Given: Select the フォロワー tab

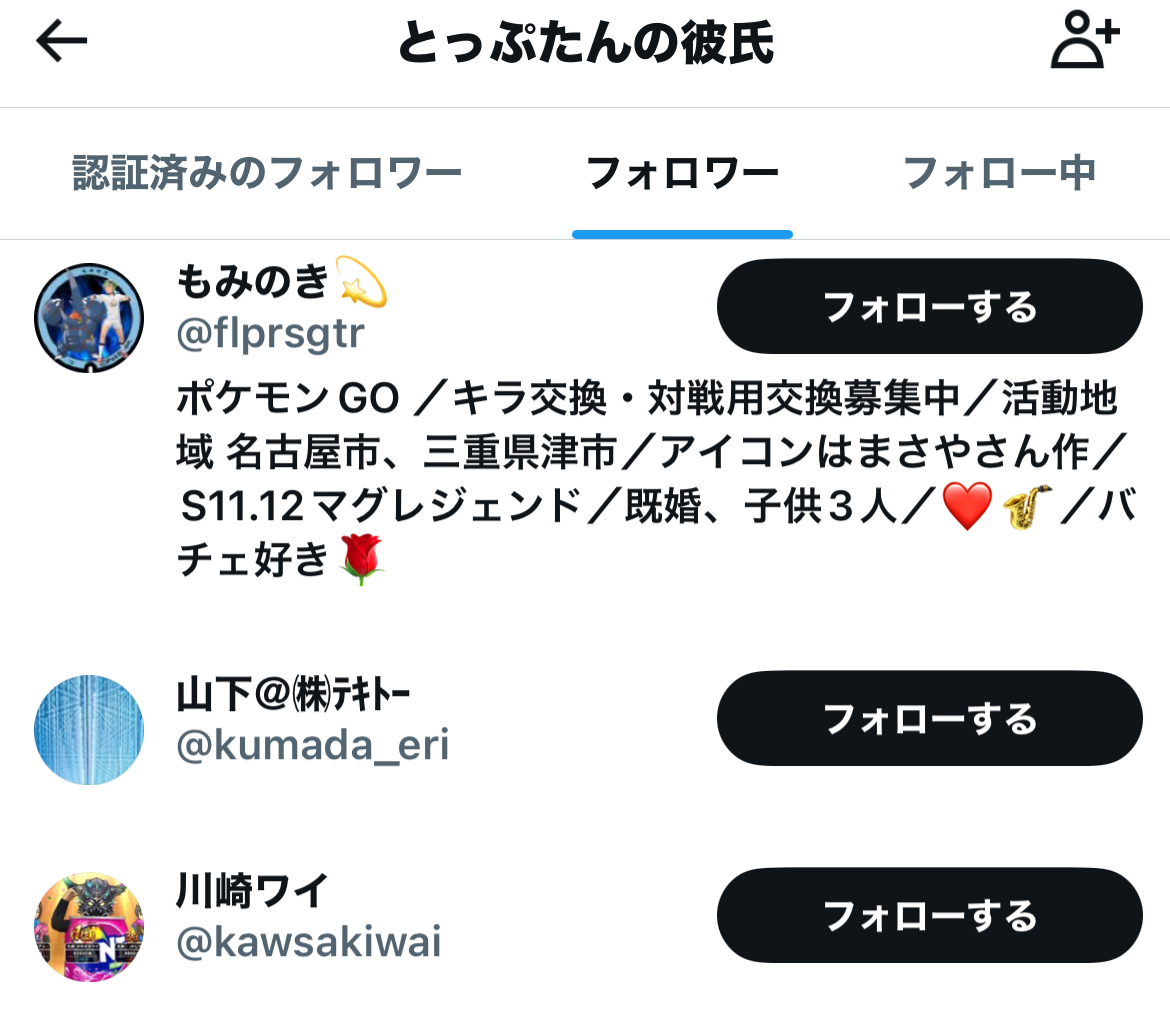Looking at the screenshot, I should [682, 174].
